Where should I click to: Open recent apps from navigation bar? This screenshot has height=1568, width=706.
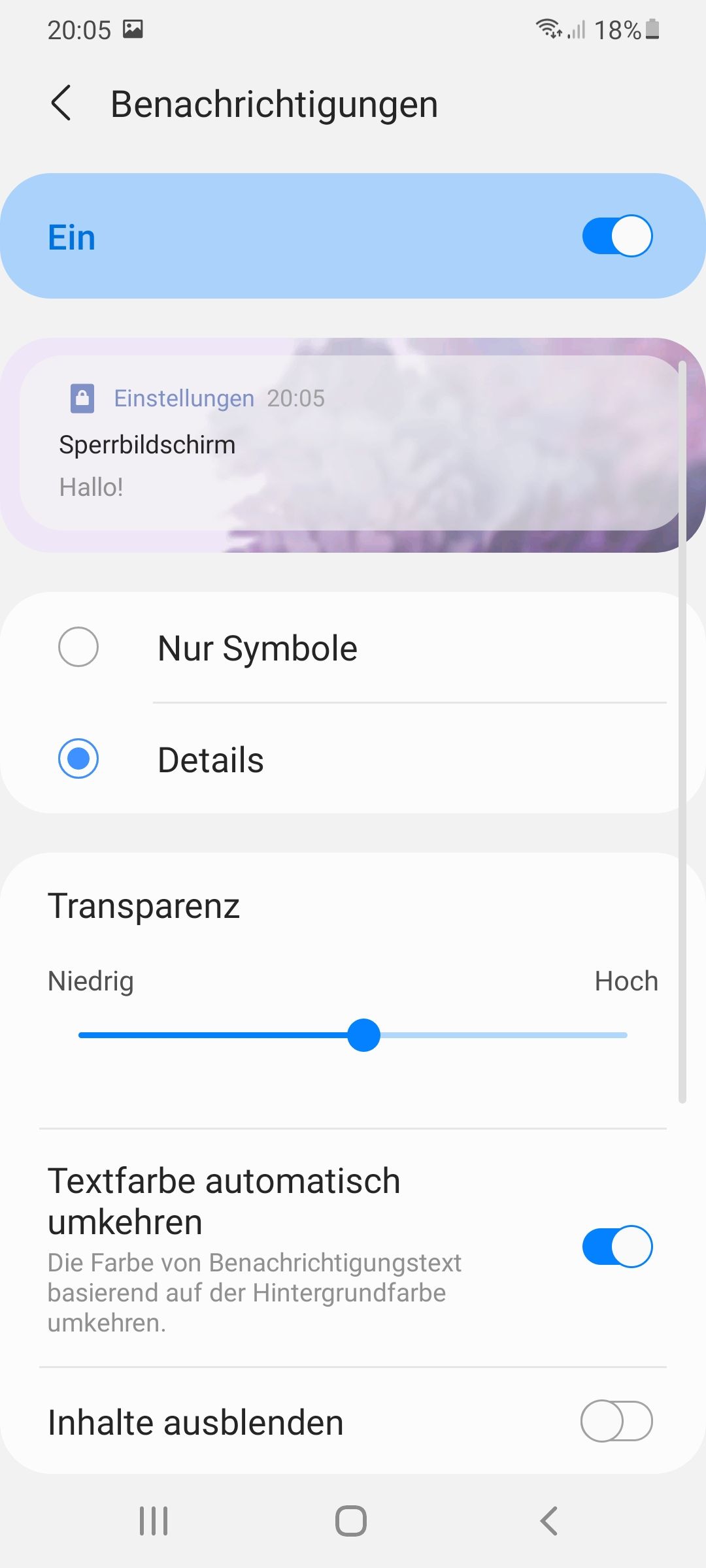click(154, 1521)
